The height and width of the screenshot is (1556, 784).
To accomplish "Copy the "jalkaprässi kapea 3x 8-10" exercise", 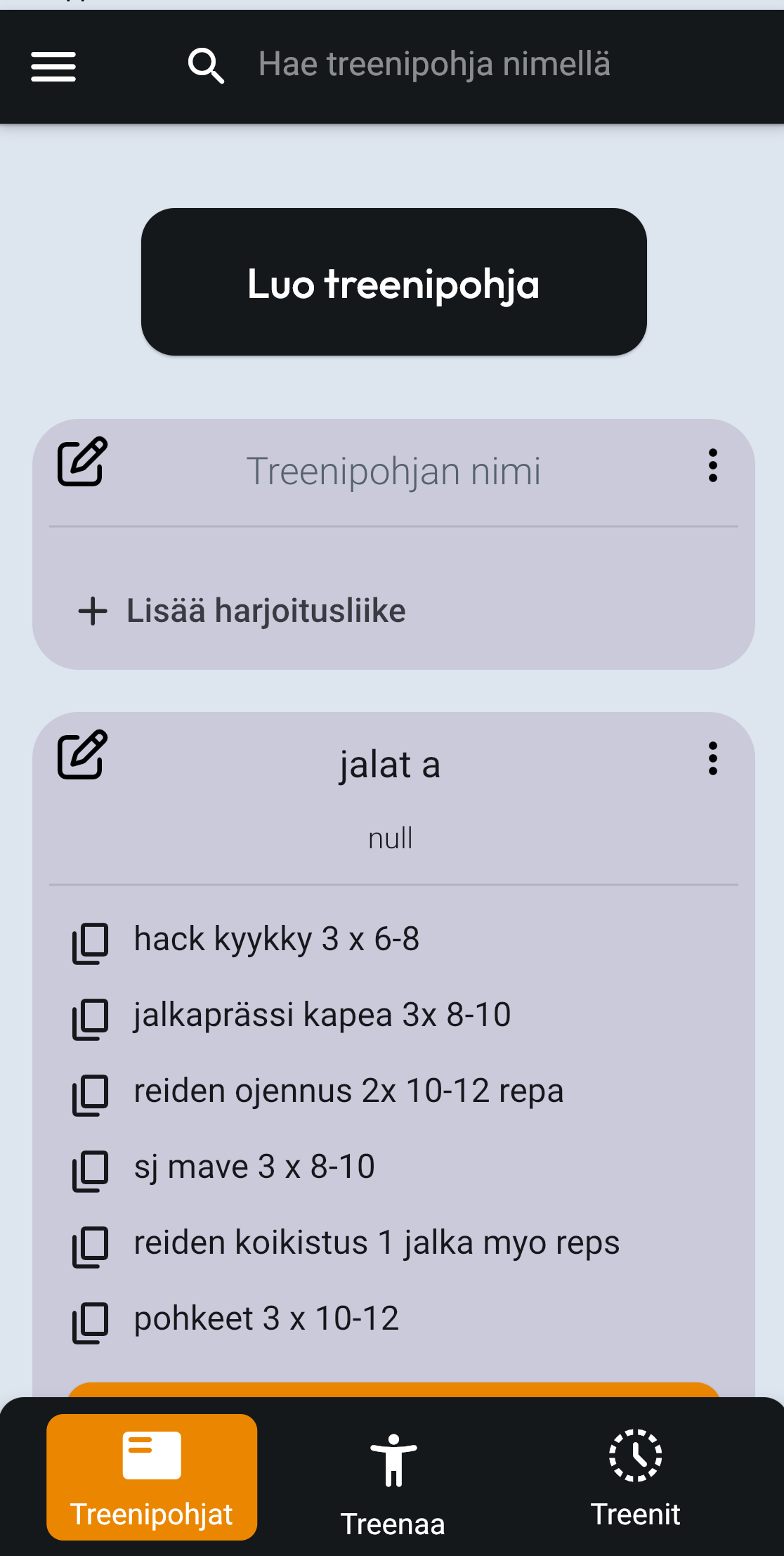I will pos(90,1019).
